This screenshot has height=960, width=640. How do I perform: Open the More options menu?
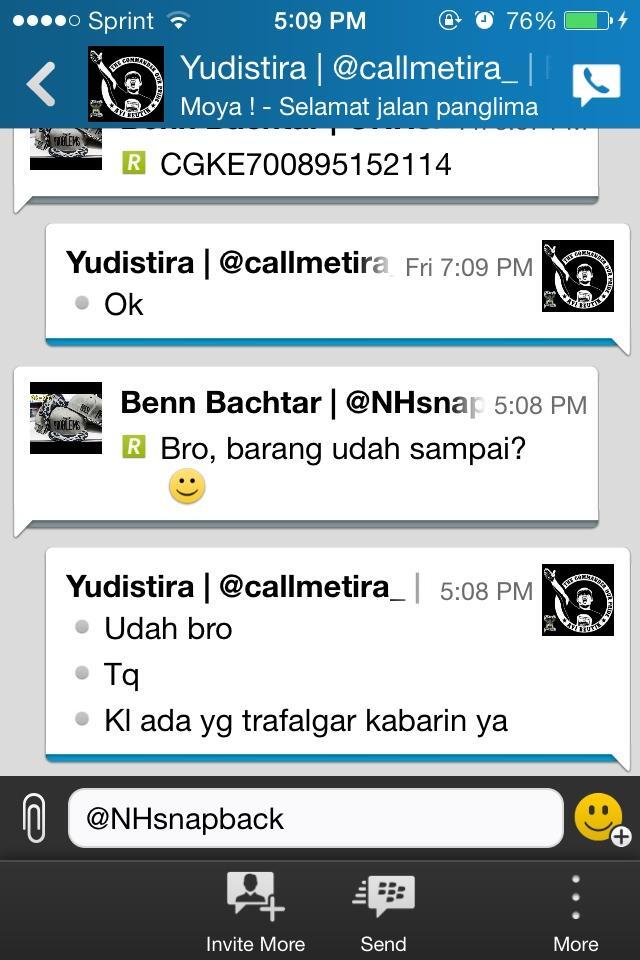[575, 912]
